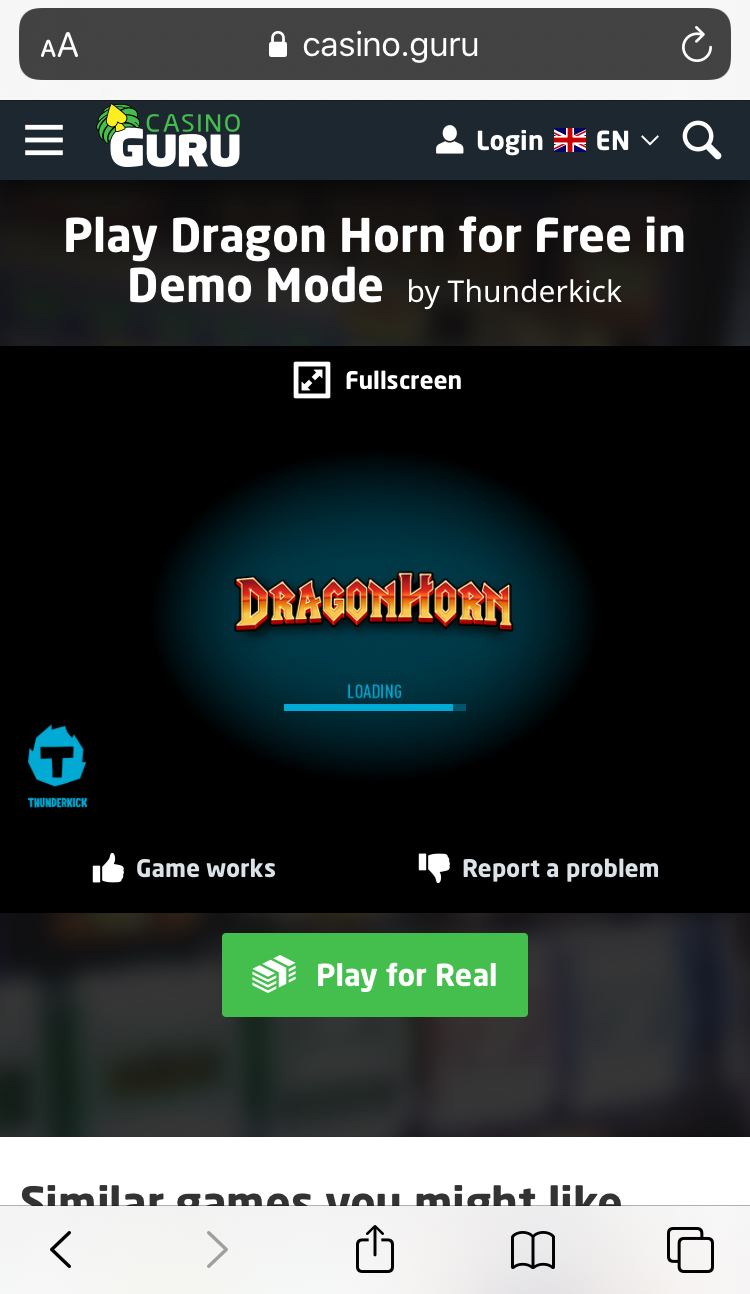Show all open Safari tabs
This screenshot has width=750, height=1294.
click(x=689, y=1249)
